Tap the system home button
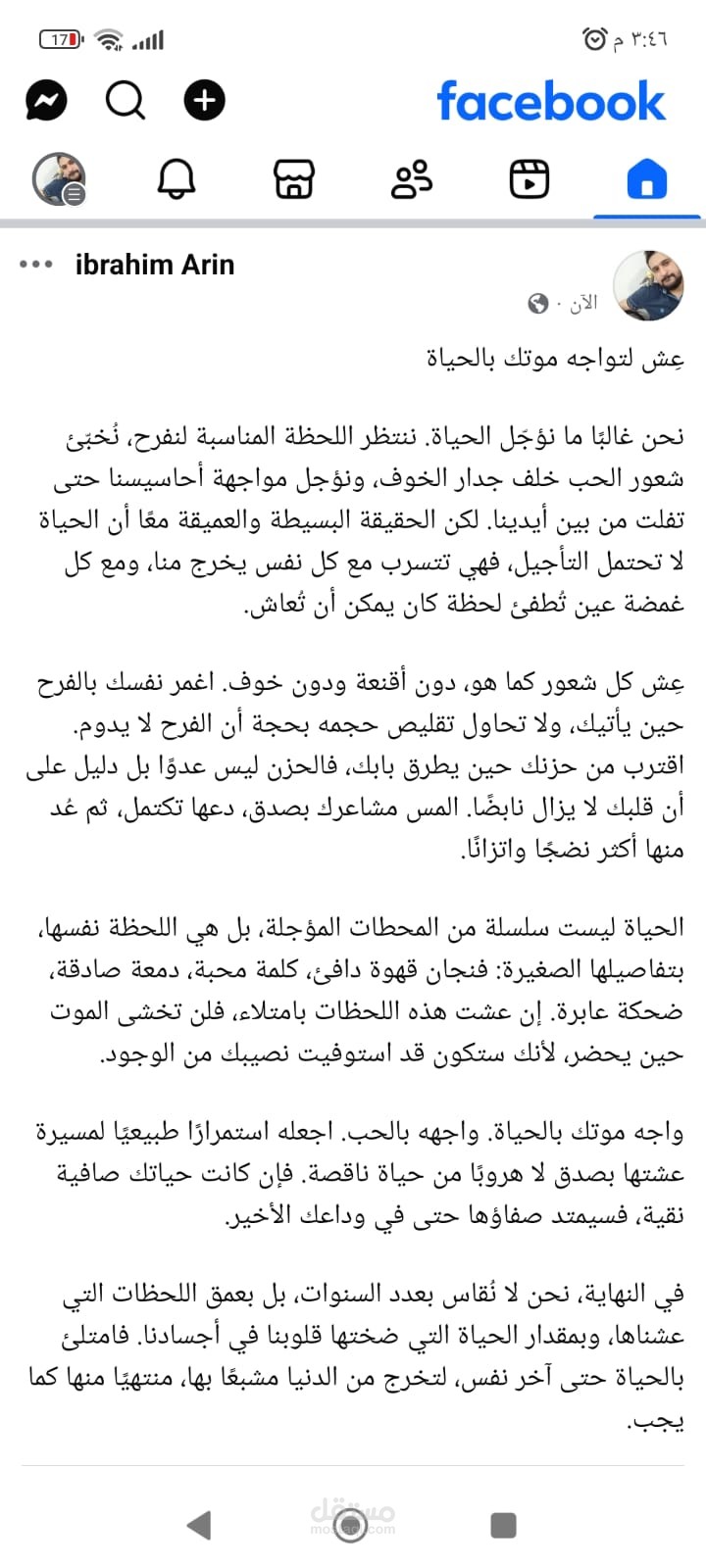 pos(350,1525)
